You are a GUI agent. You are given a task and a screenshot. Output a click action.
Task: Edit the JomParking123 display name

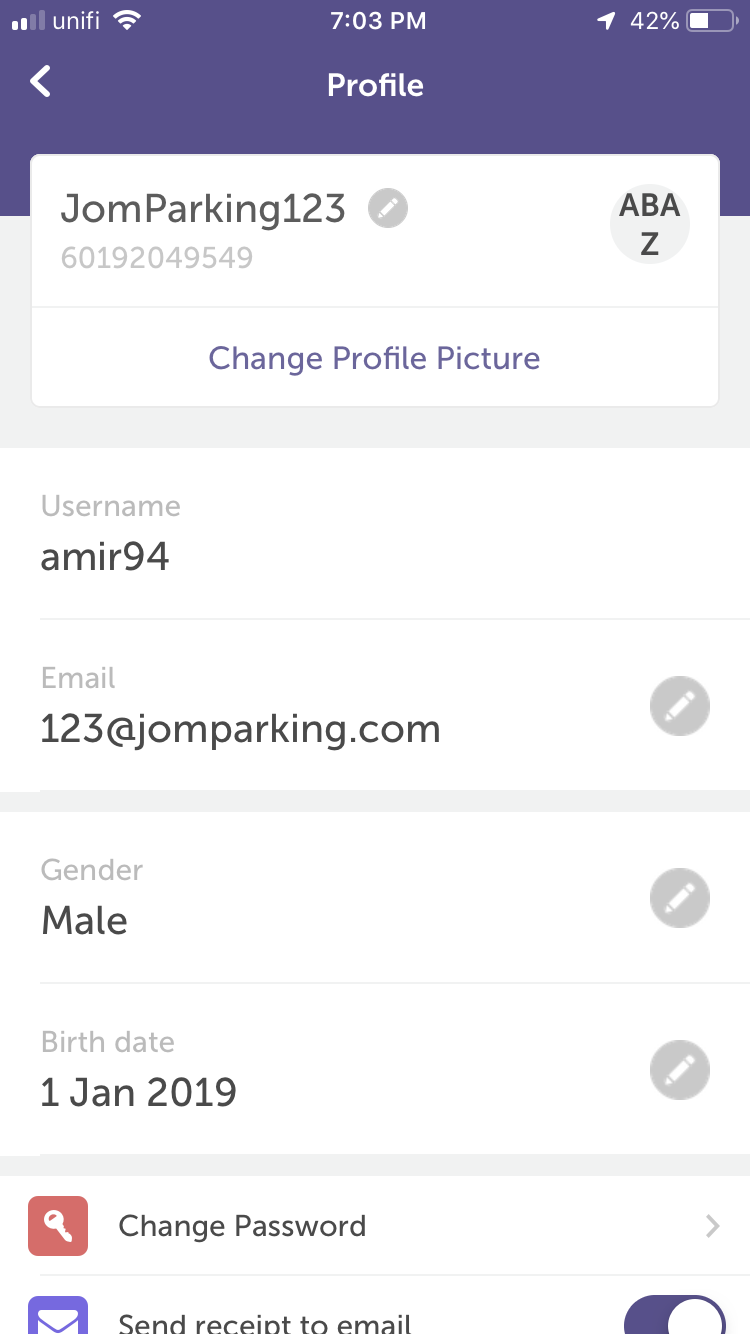(388, 209)
